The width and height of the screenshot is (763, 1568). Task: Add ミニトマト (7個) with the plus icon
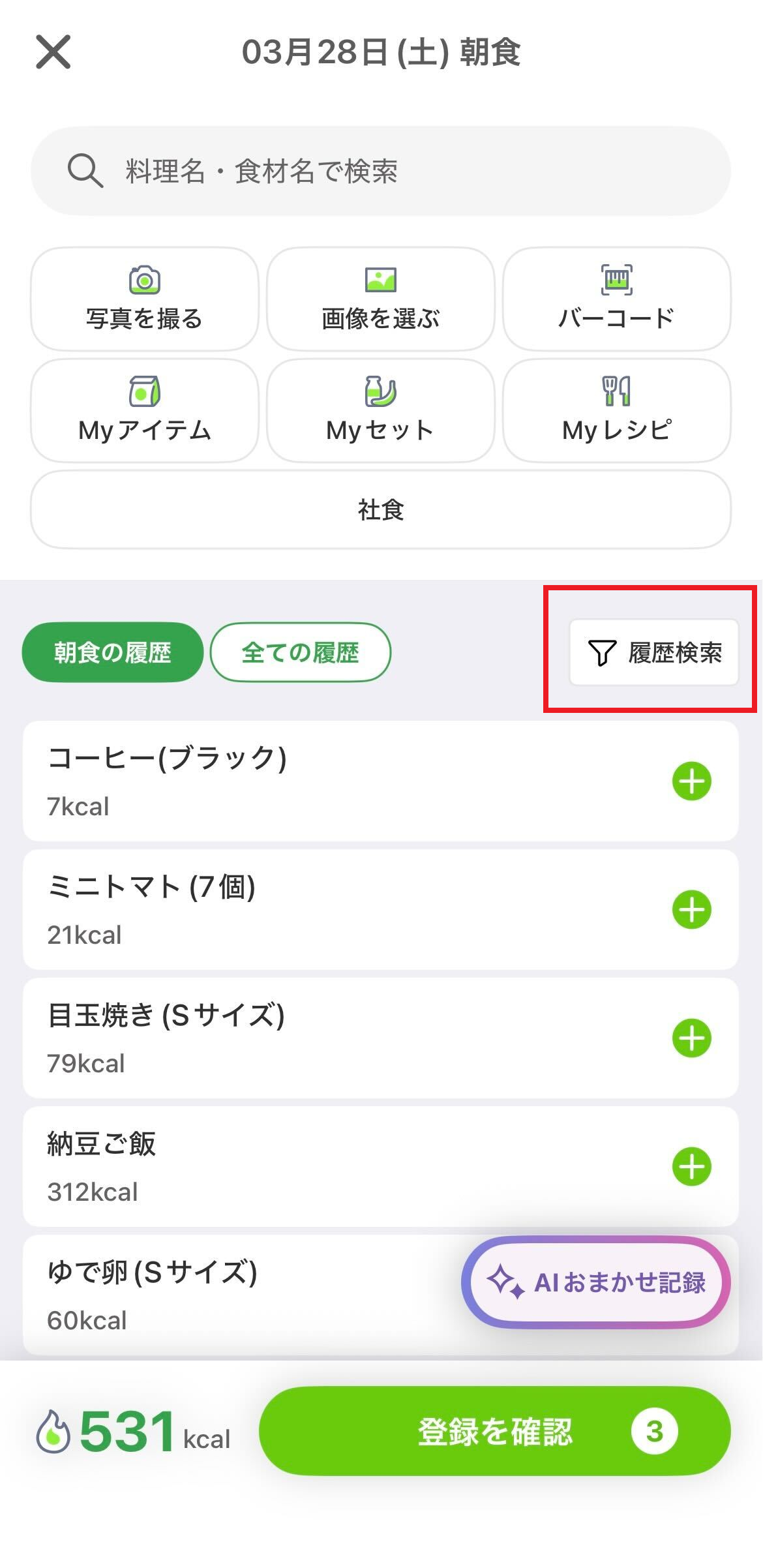click(691, 909)
